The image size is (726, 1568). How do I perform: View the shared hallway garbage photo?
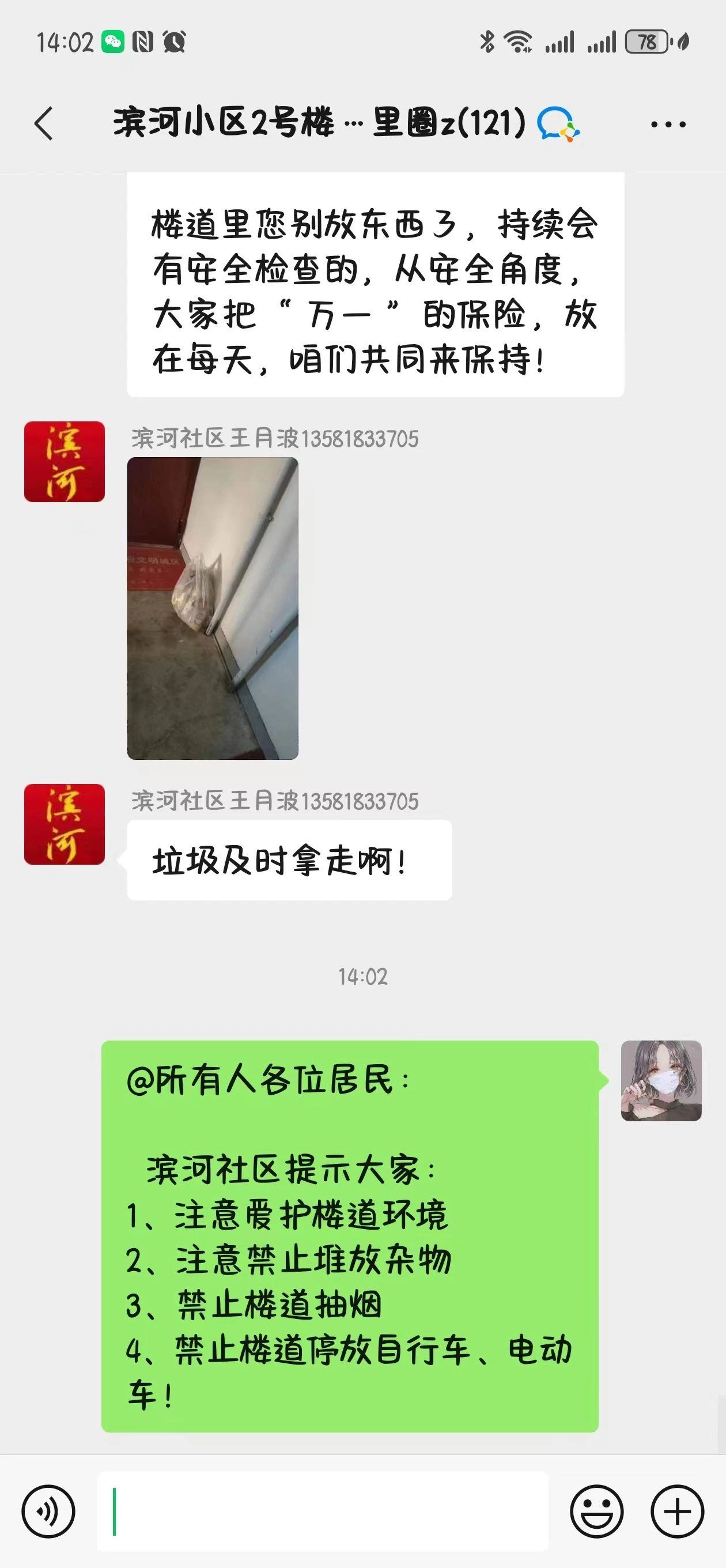[x=213, y=608]
